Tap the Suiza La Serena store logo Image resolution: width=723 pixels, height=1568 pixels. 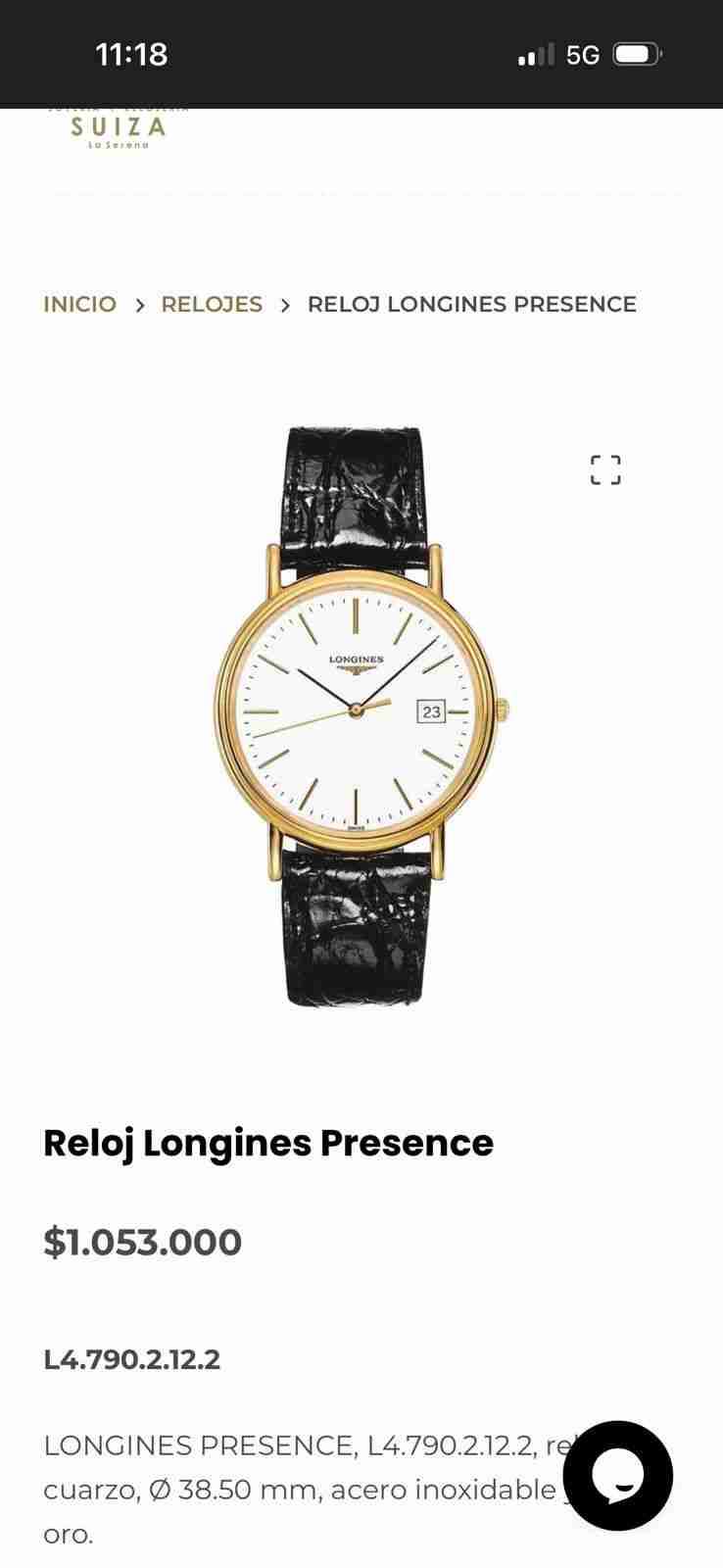[x=119, y=129]
